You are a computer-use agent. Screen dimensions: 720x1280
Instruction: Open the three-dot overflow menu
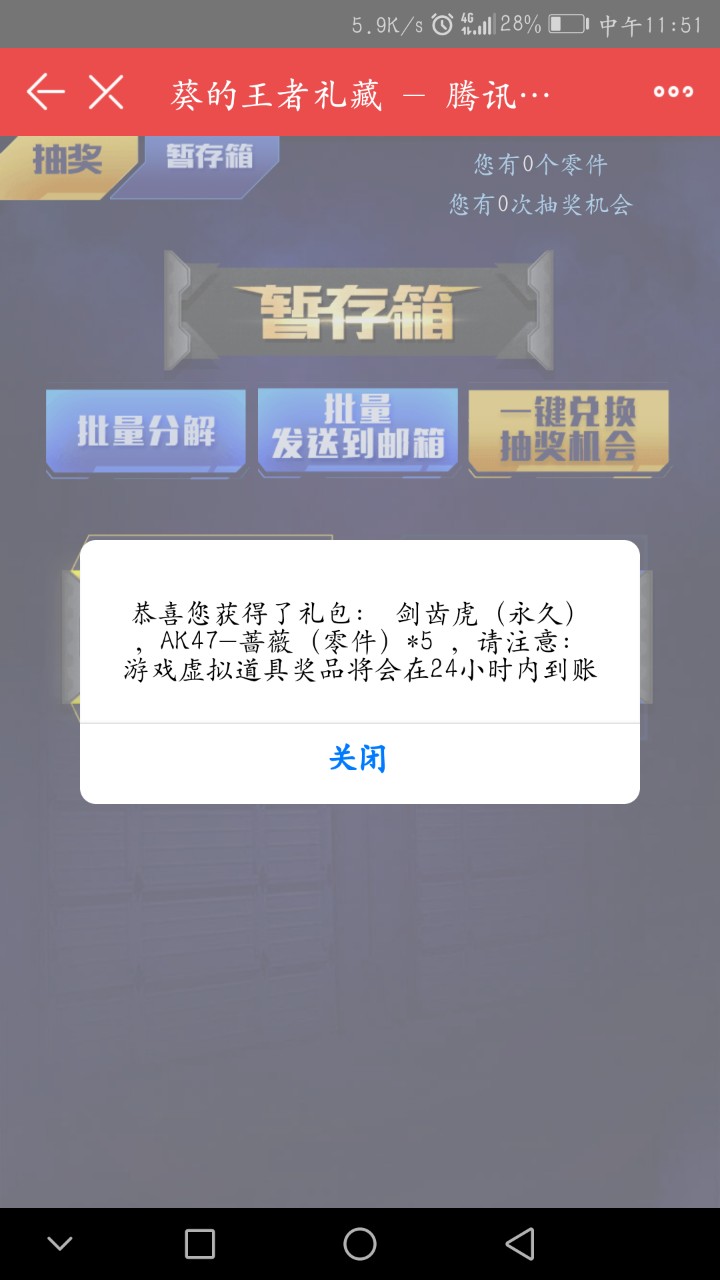673,92
